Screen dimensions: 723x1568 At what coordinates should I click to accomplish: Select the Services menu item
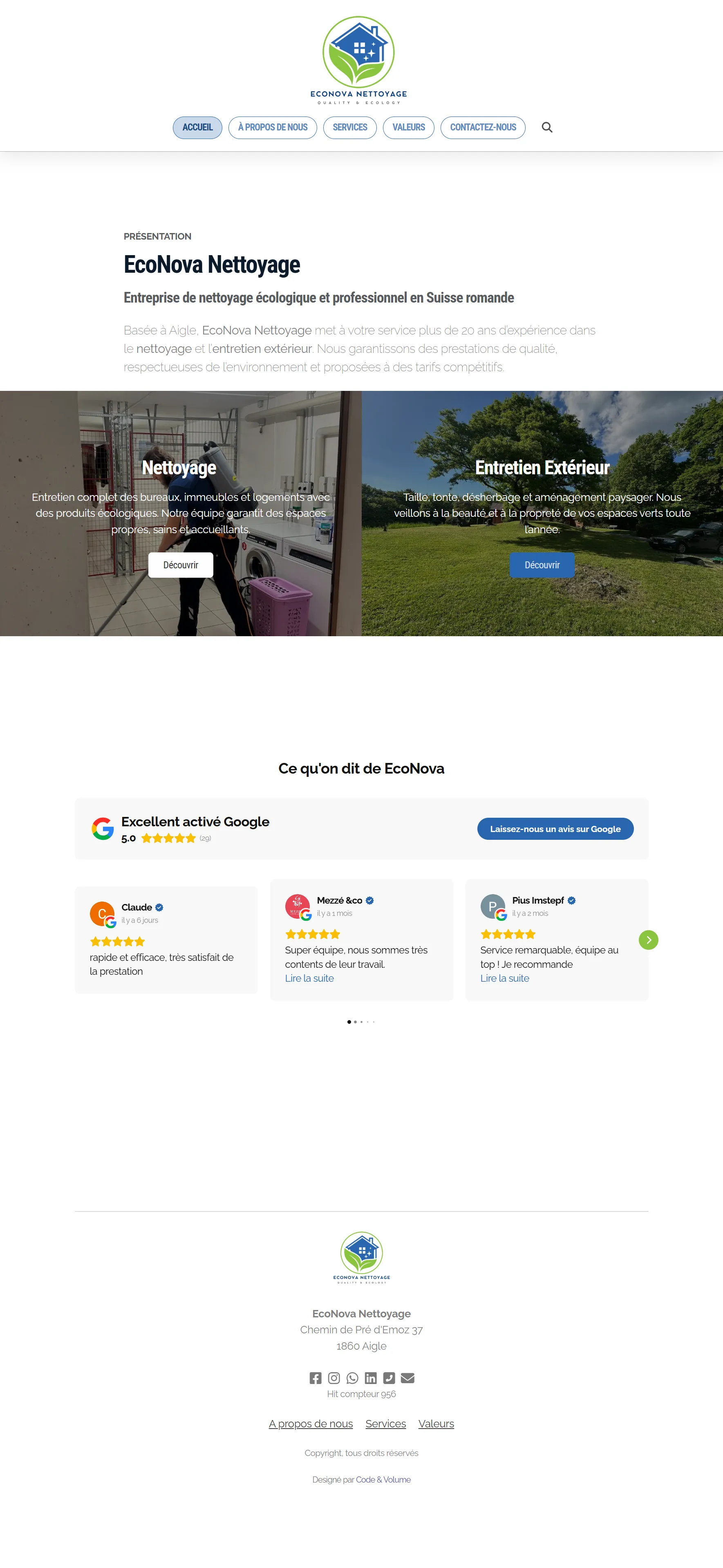(350, 127)
